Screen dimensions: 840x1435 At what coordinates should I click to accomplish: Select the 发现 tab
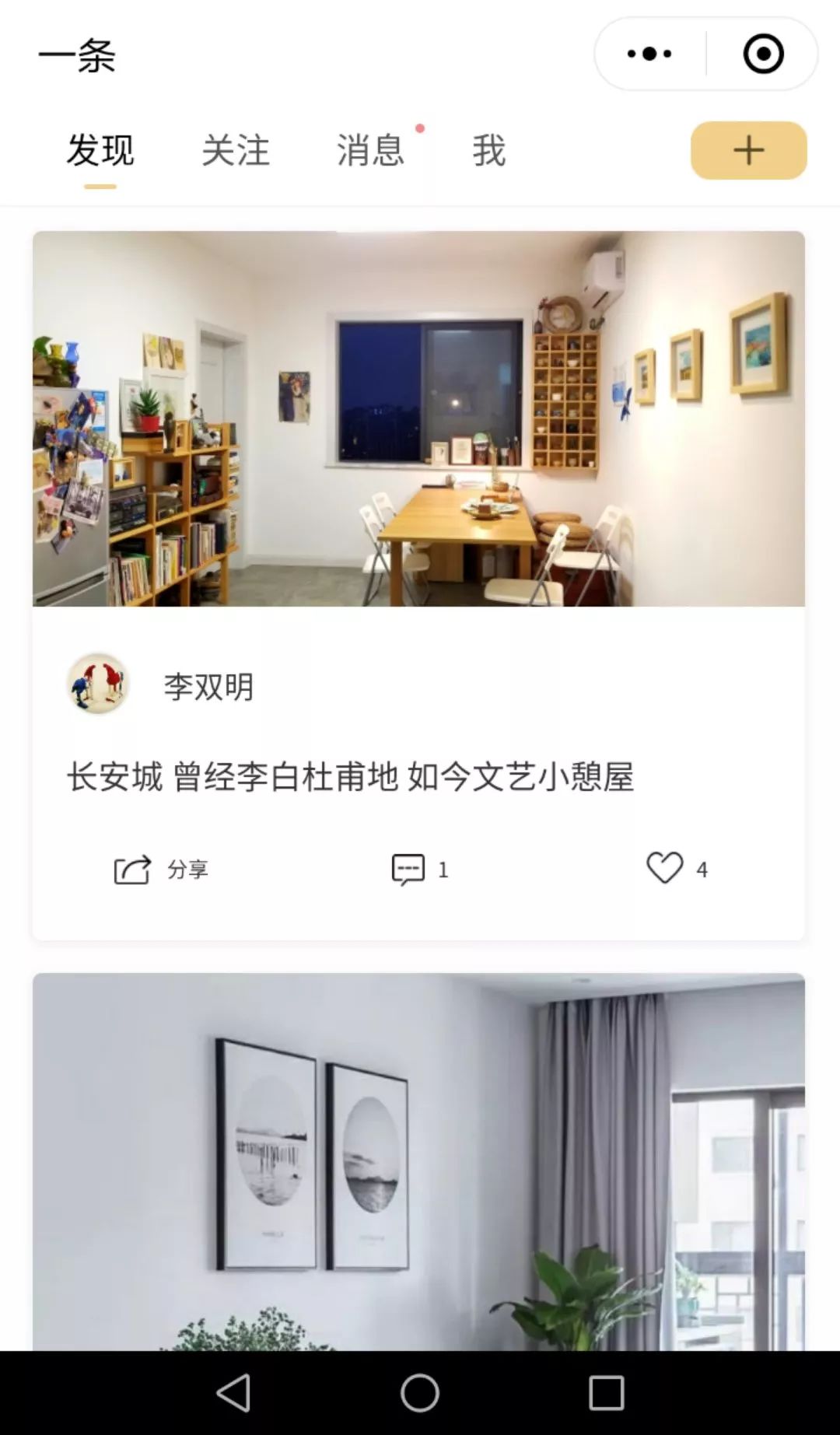point(100,150)
